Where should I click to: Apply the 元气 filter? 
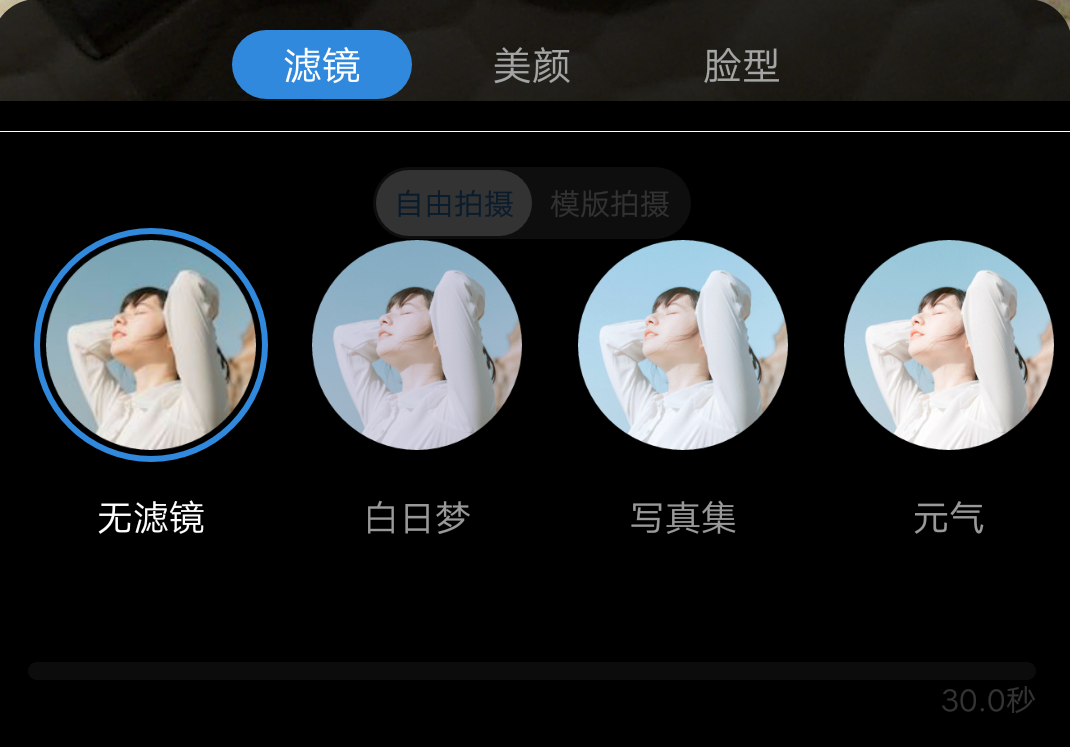coord(948,345)
